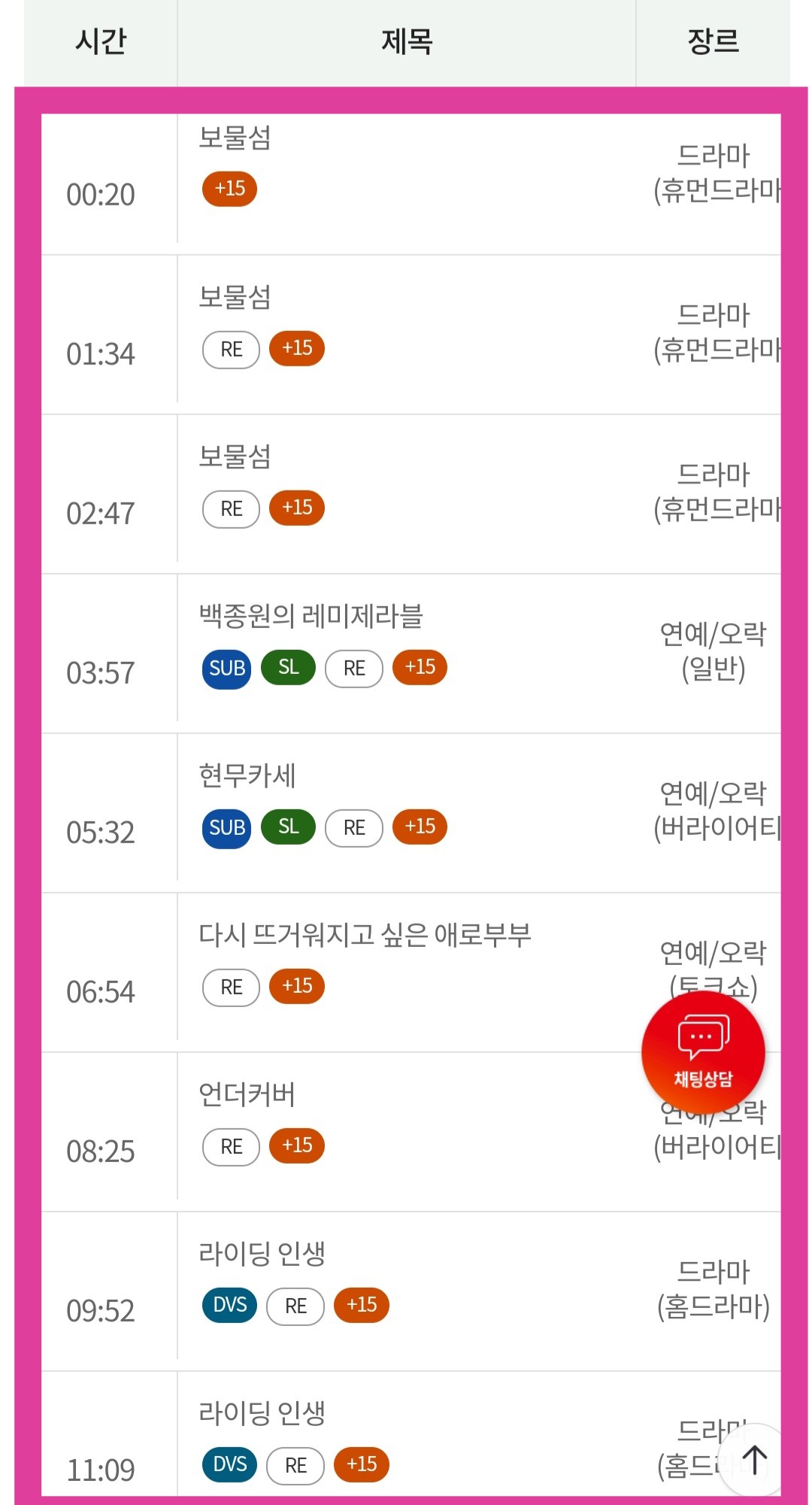
Task: Click the RE badge on 백종원의 레미제라블
Action: [353, 667]
